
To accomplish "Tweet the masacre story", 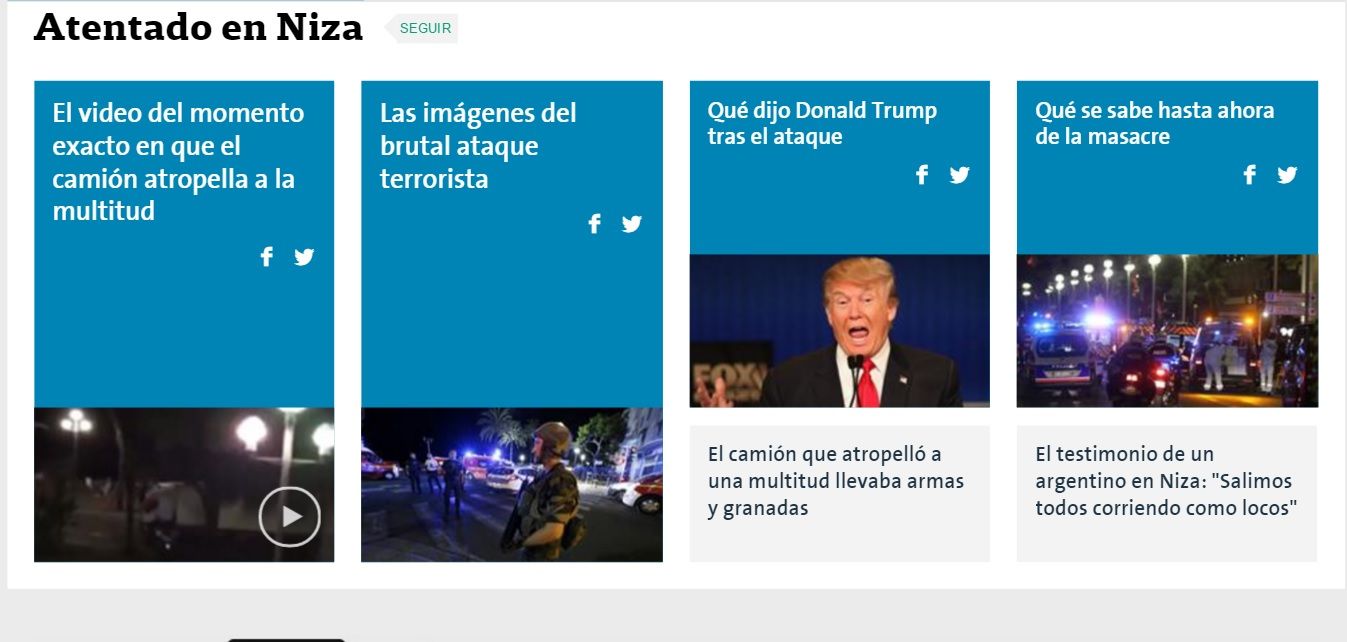I will (x=1287, y=175).
